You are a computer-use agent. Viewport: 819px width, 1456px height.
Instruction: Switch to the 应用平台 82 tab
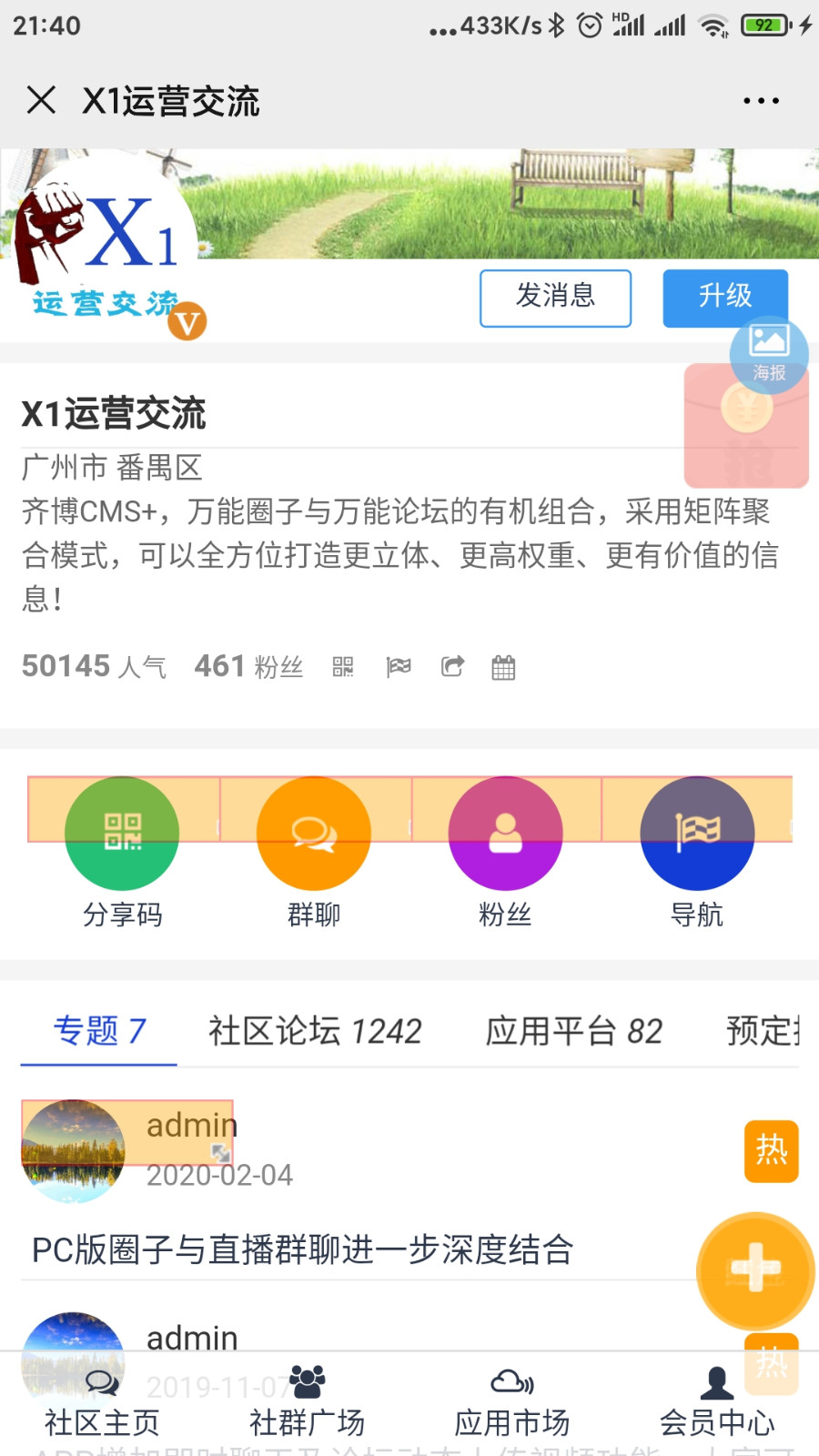coord(573,1031)
